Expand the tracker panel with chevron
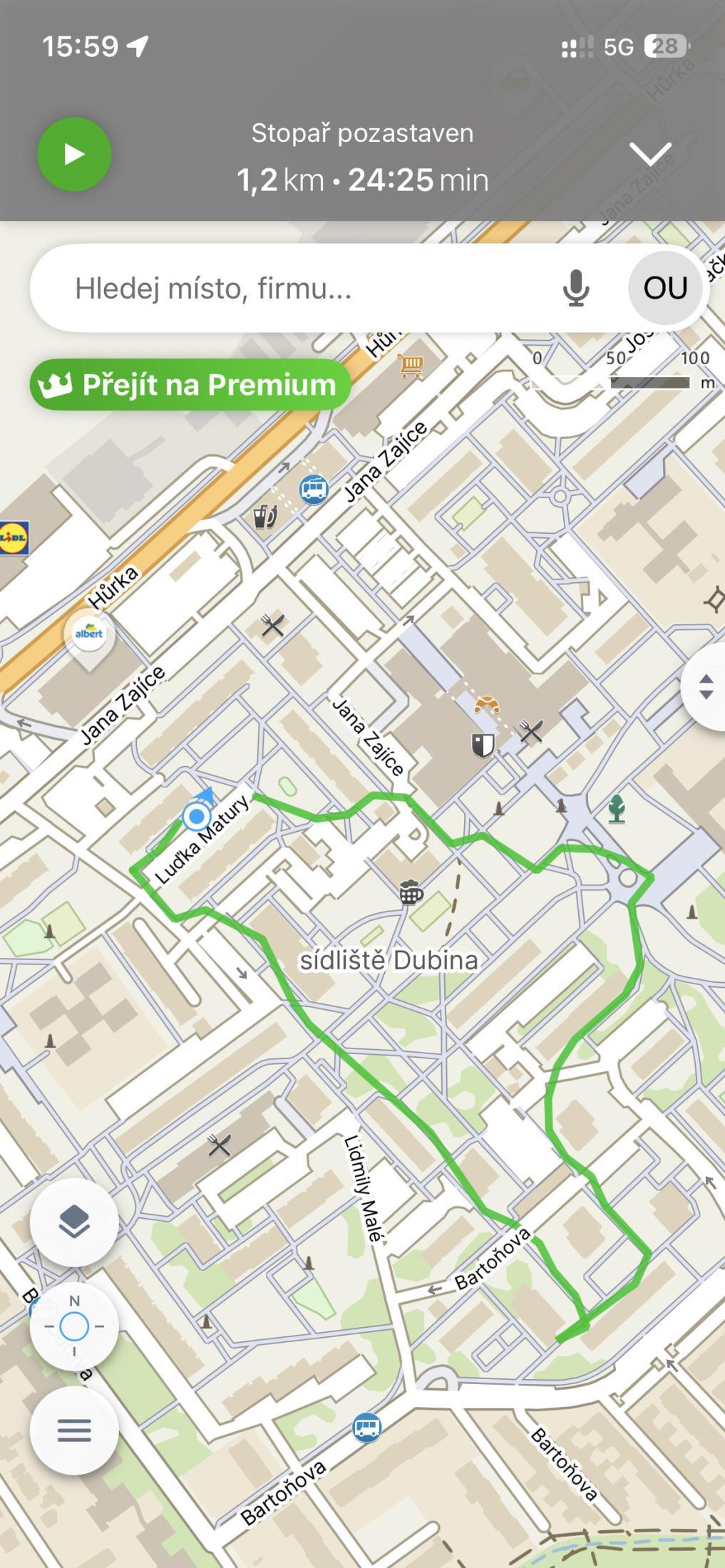The image size is (725, 1568). click(x=650, y=154)
